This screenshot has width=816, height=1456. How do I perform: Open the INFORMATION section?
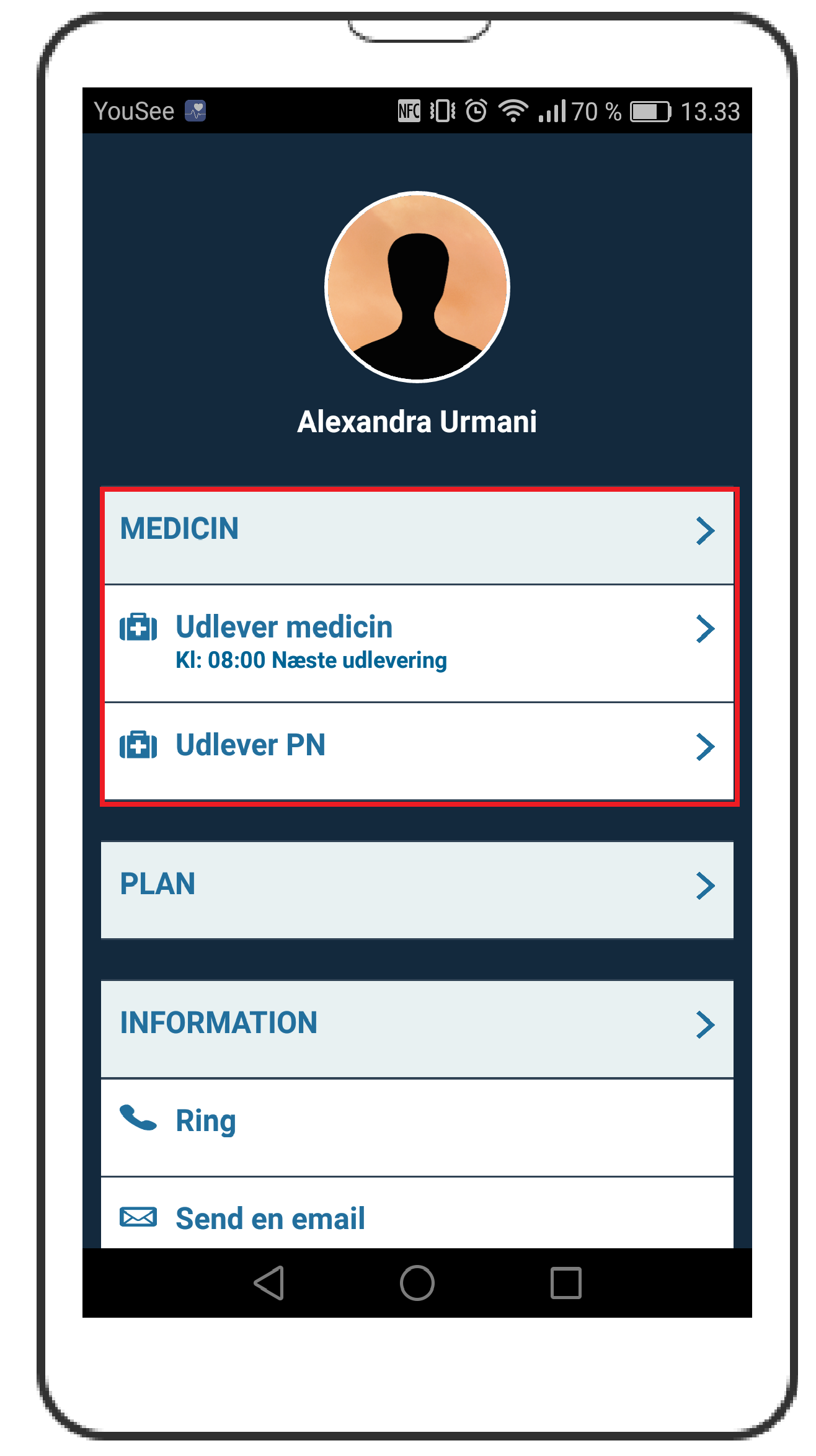click(417, 1029)
